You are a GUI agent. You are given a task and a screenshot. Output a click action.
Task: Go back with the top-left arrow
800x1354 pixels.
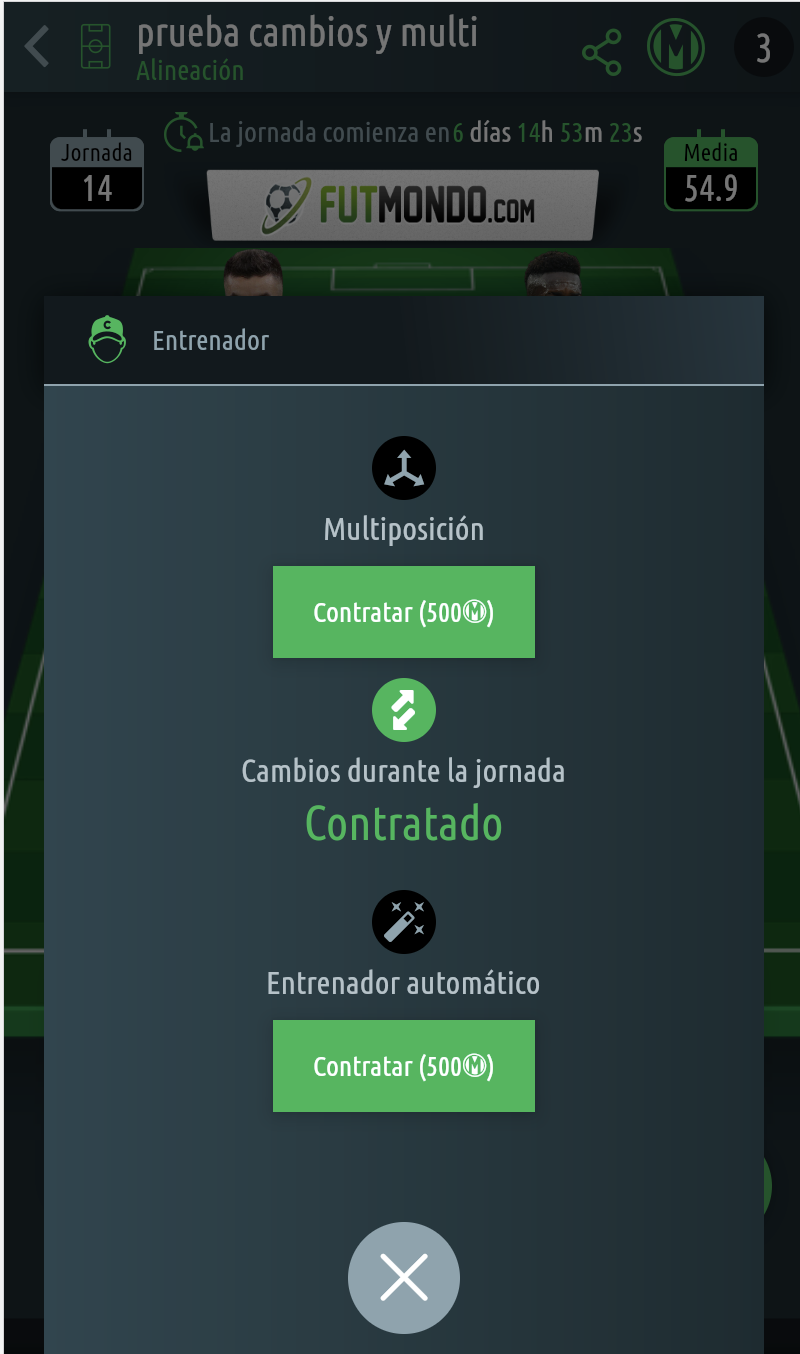pyautogui.click(x=37, y=47)
